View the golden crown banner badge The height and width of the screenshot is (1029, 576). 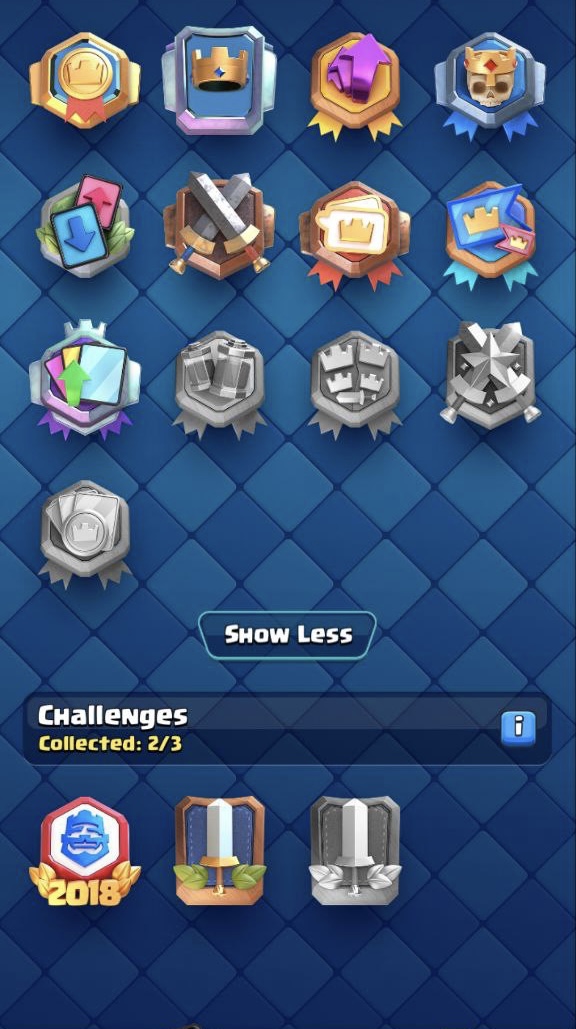[219, 80]
